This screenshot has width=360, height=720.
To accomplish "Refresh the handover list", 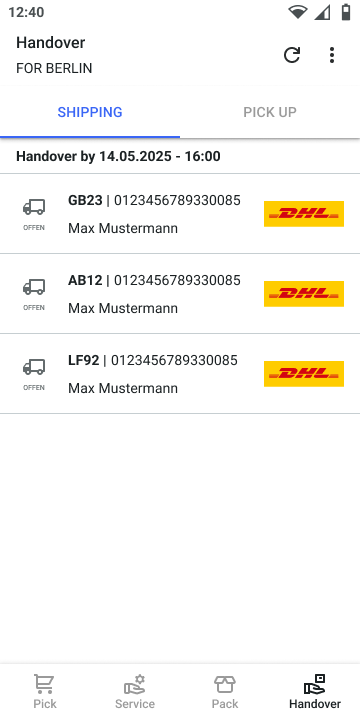I will click(x=292, y=55).
